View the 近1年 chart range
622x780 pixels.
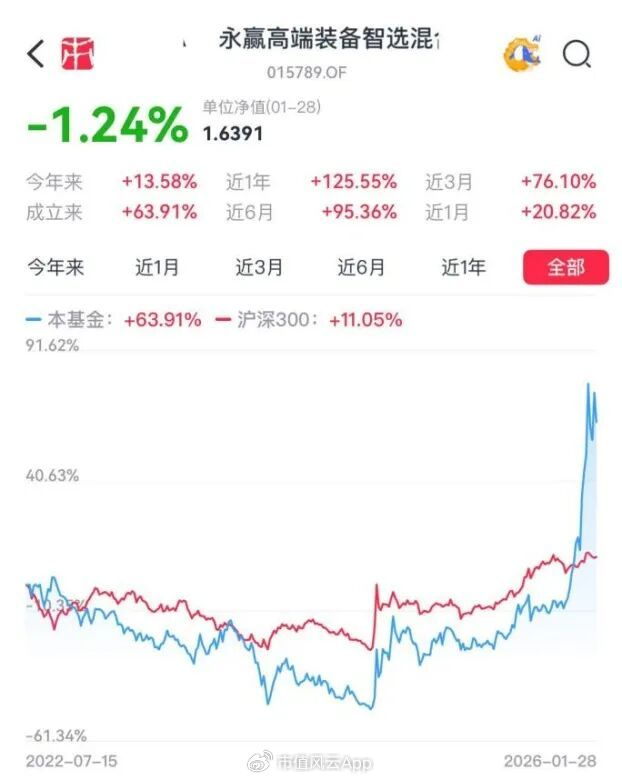(463, 267)
